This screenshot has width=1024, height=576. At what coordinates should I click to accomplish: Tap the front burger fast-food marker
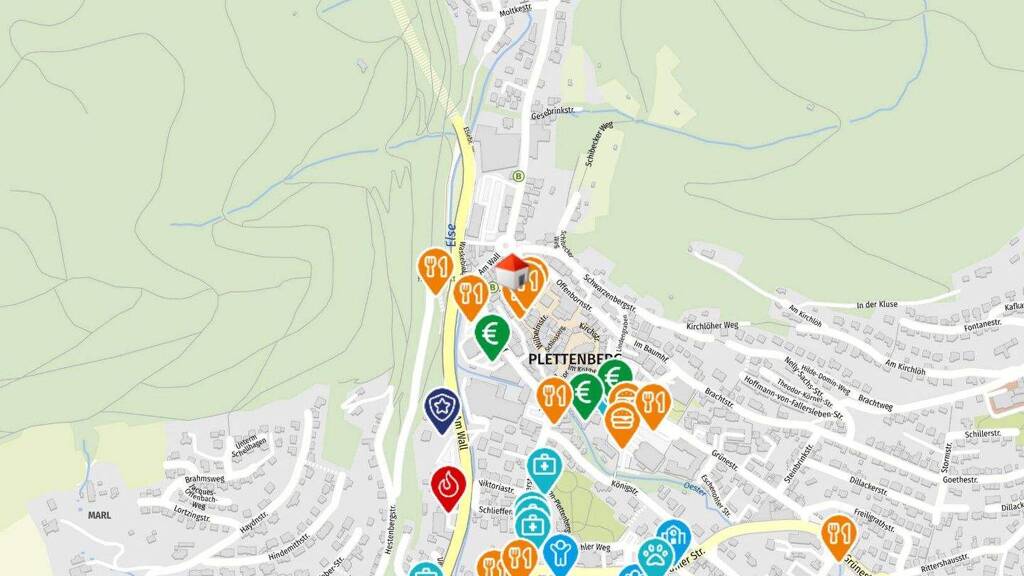coord(622,418)
